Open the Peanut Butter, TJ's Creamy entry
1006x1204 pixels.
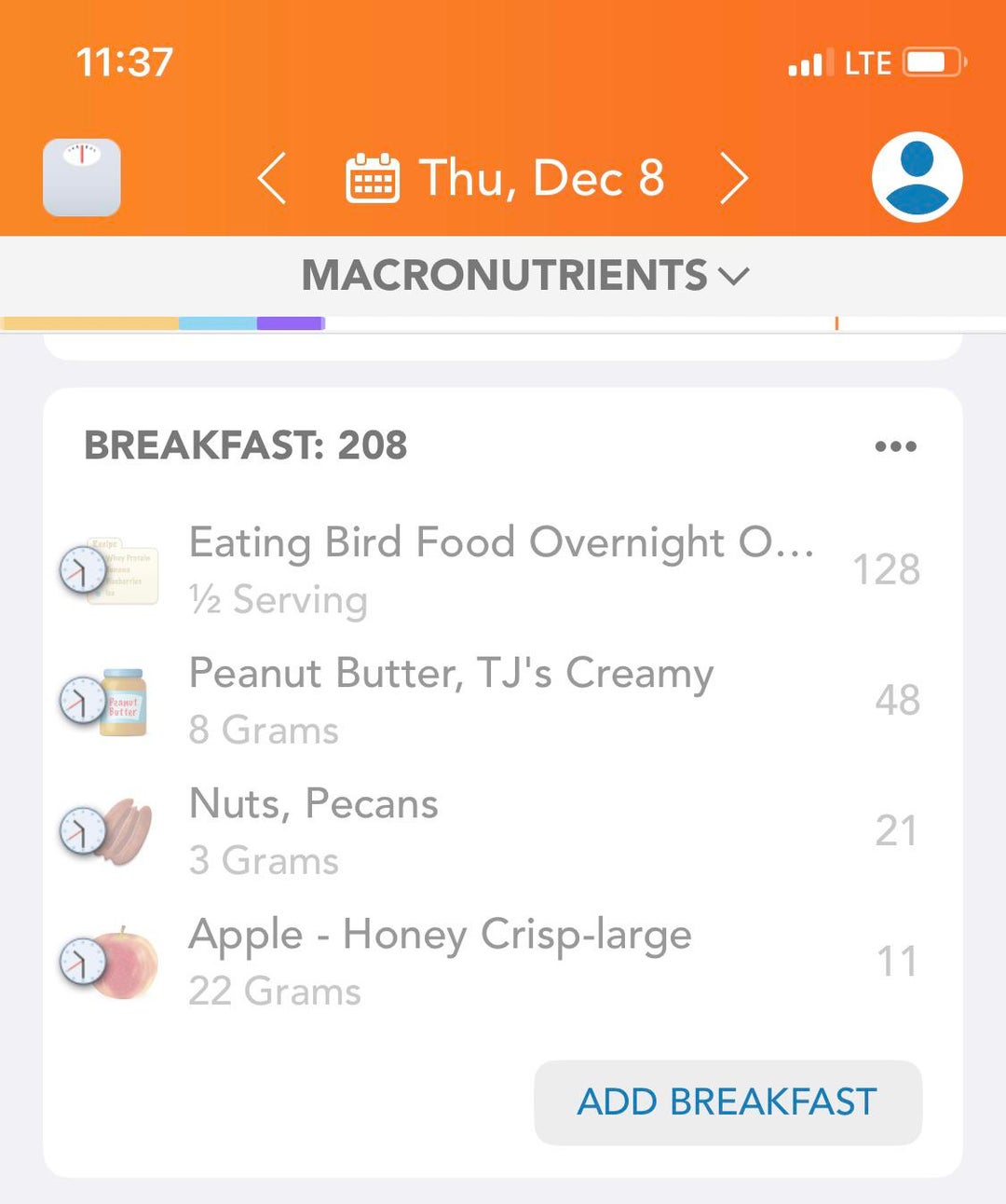[451, 700]
